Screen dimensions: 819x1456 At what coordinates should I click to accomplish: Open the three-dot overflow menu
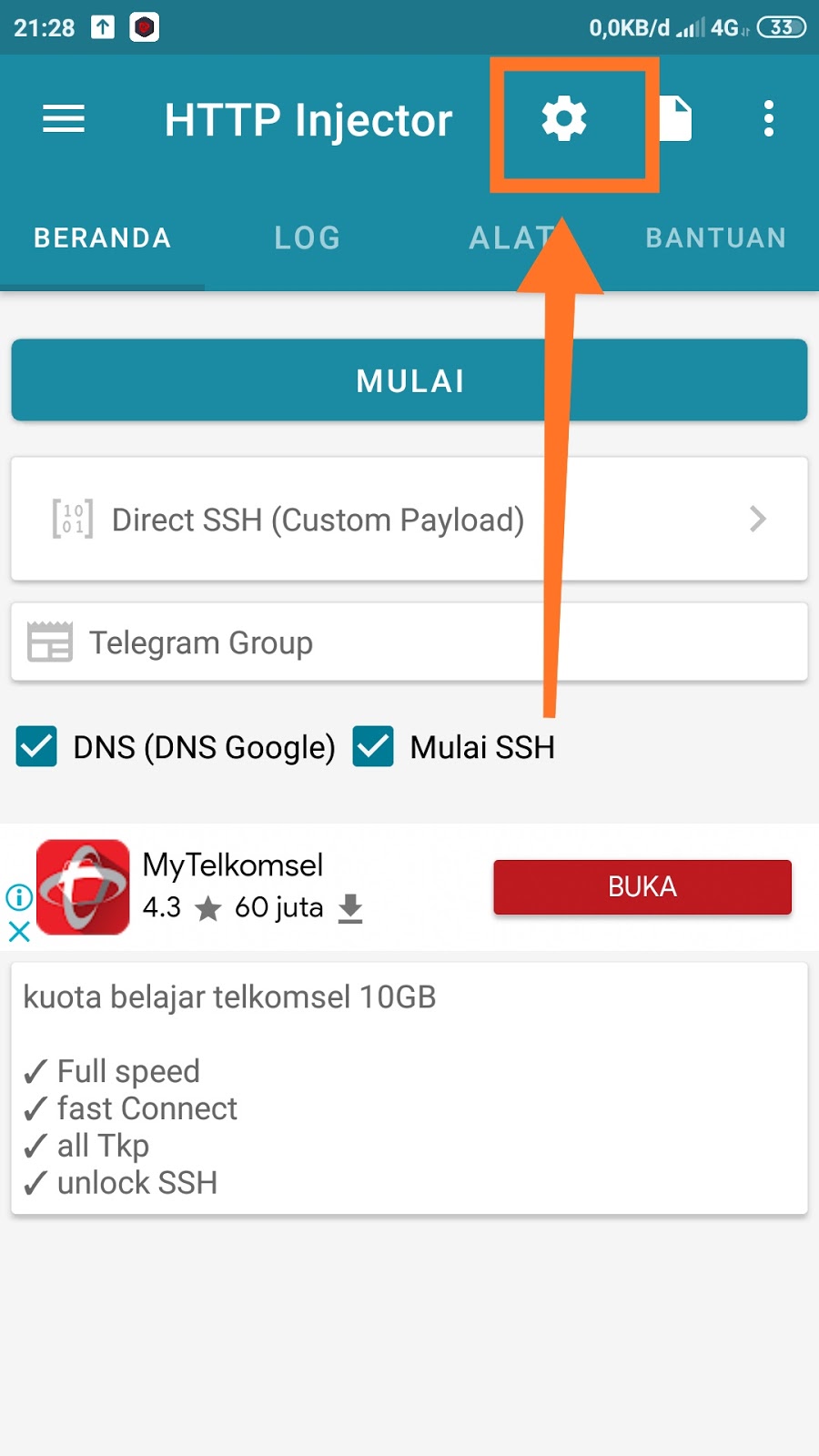coord(769,119)
